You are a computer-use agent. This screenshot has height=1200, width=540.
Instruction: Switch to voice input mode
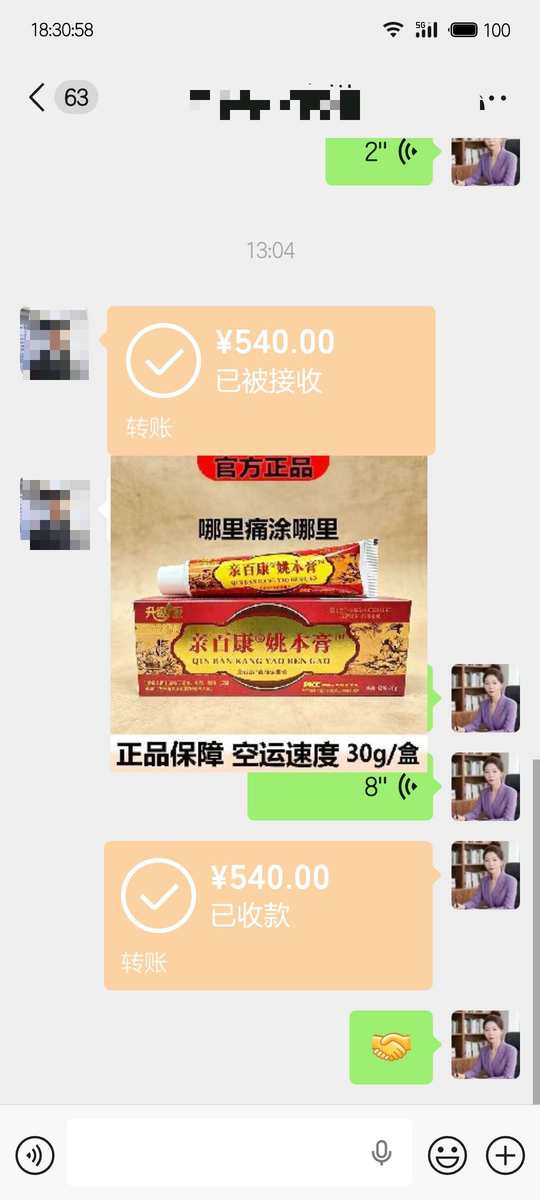click(35, 1155)
